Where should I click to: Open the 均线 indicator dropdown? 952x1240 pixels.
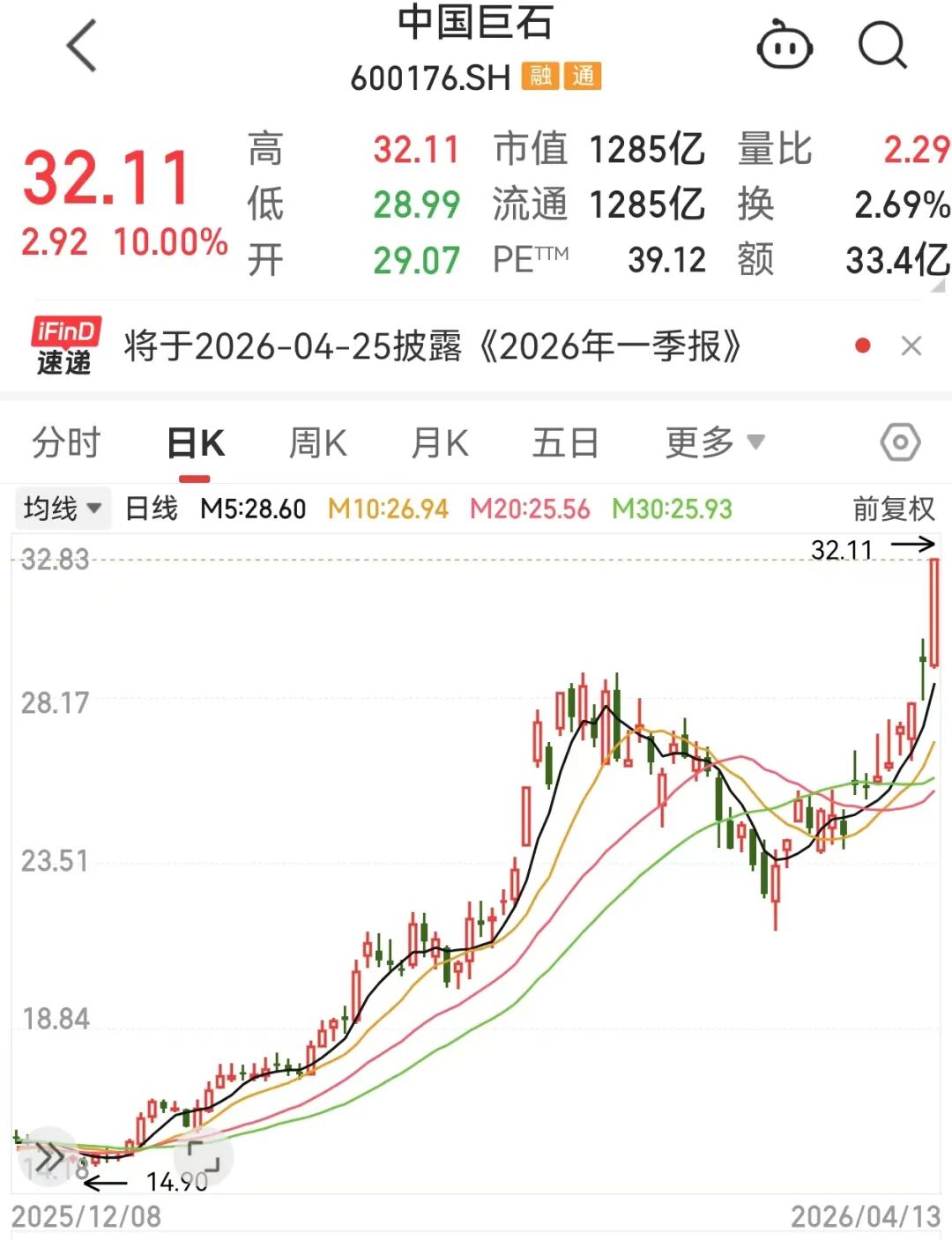click(63, 509)
